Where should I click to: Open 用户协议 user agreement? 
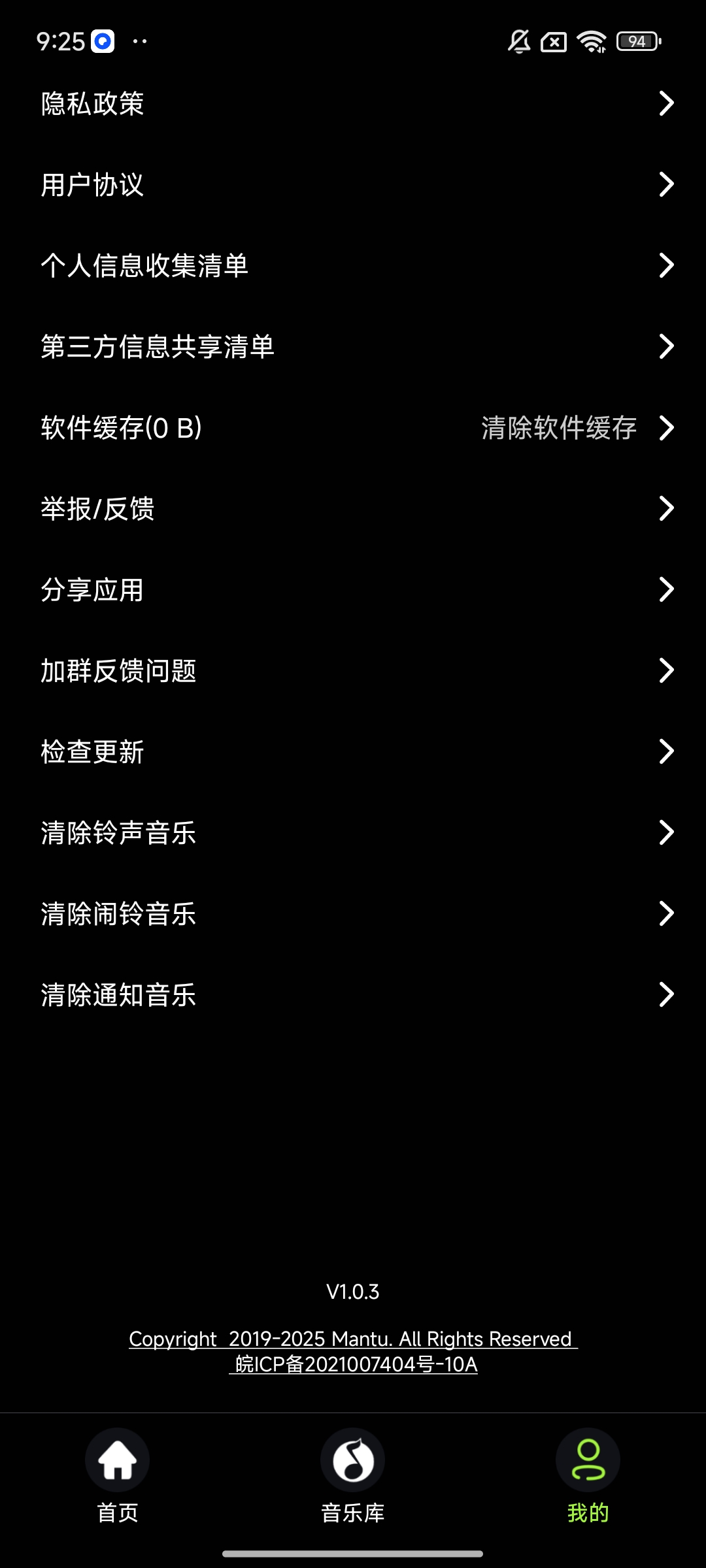[x=353, y=184]
